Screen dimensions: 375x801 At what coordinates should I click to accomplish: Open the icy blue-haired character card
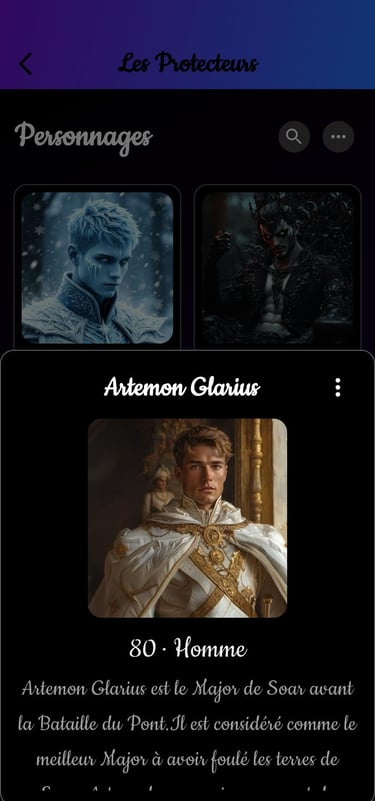(x=97, y=268)
